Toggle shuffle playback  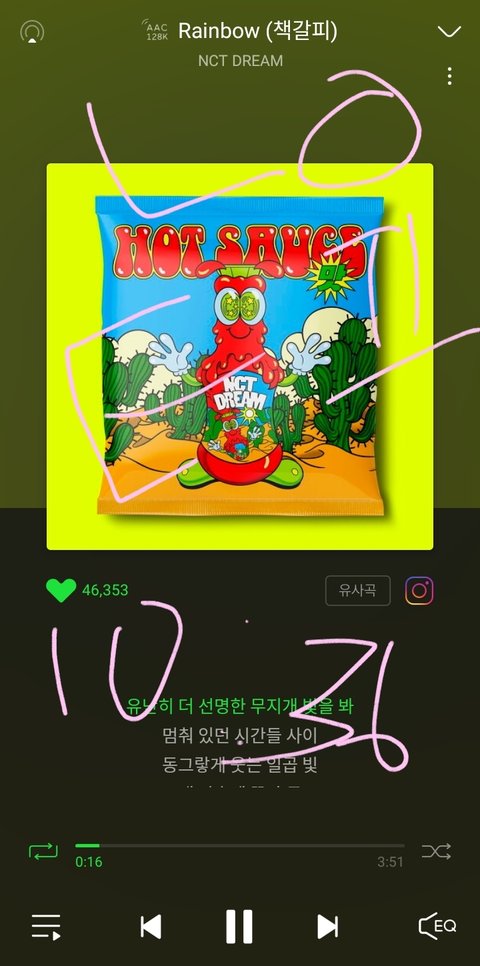tap(436, 851)
